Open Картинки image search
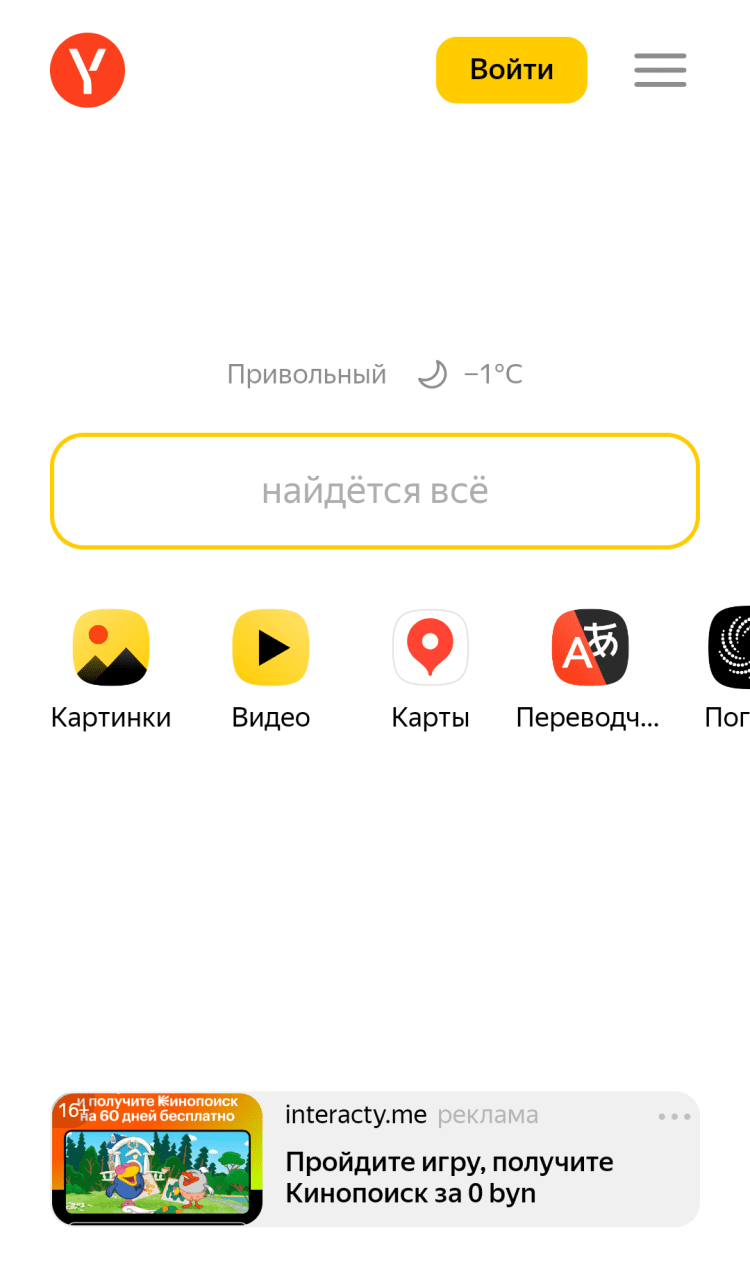 tap(111, 648)
